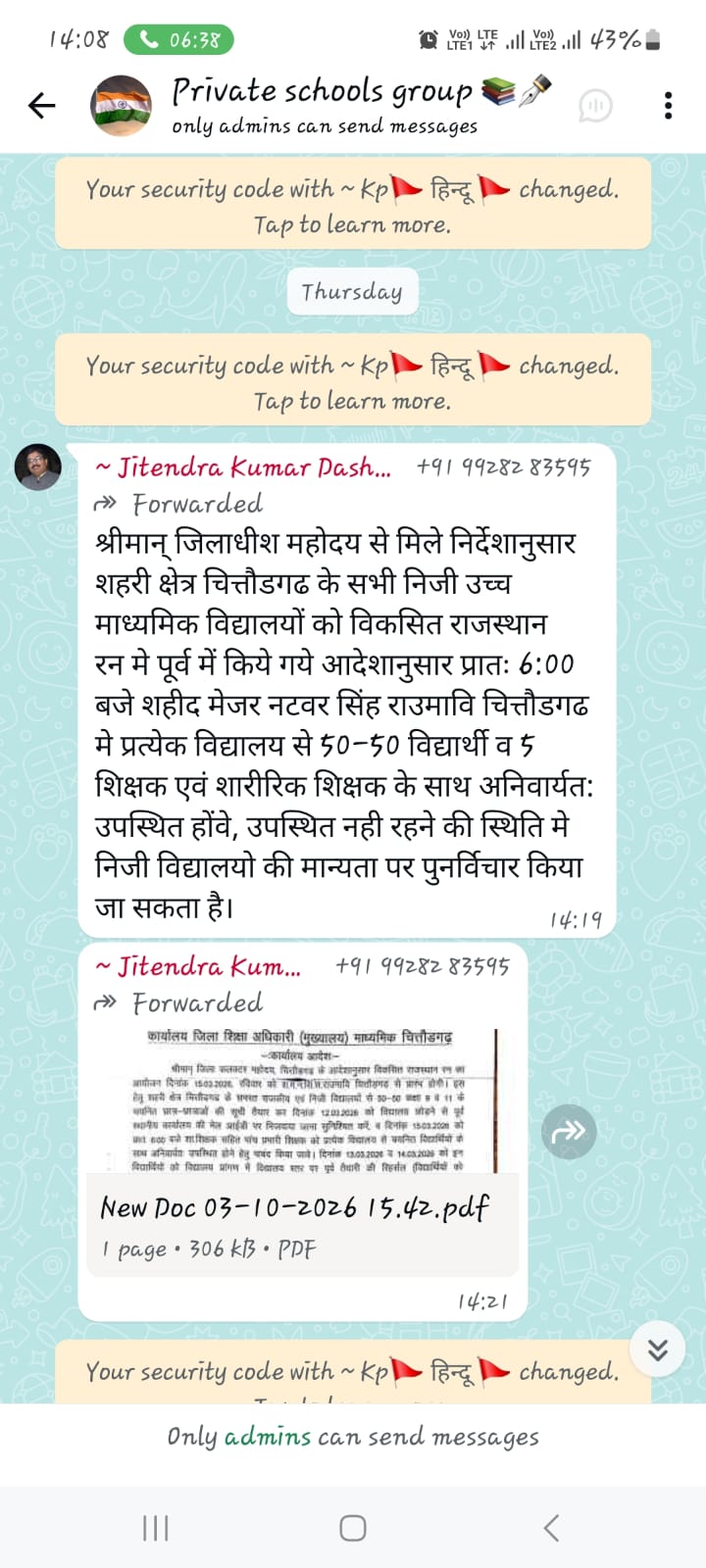View Jitendra Kumar Dash's profile picture

click(x=38, y=466)
